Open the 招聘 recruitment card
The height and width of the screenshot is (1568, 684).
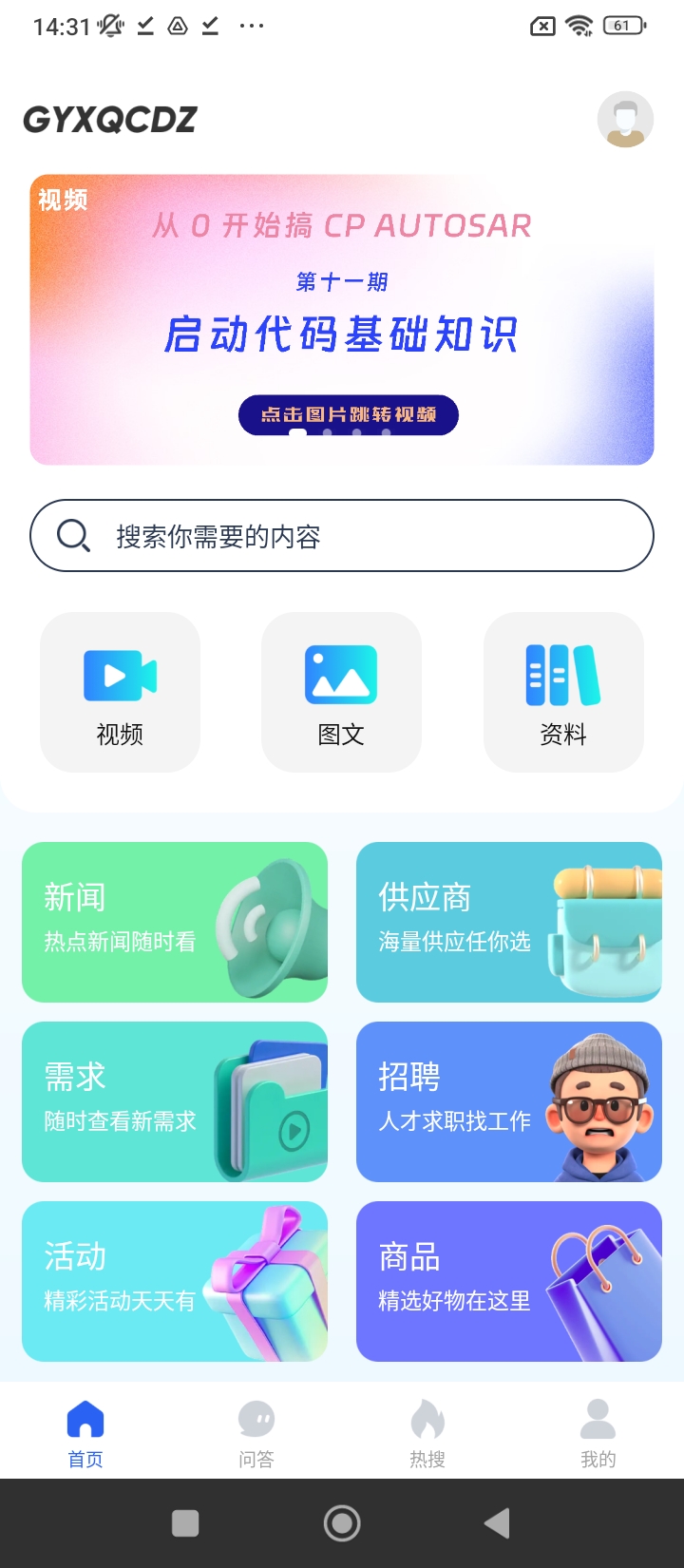(509, 1101)
